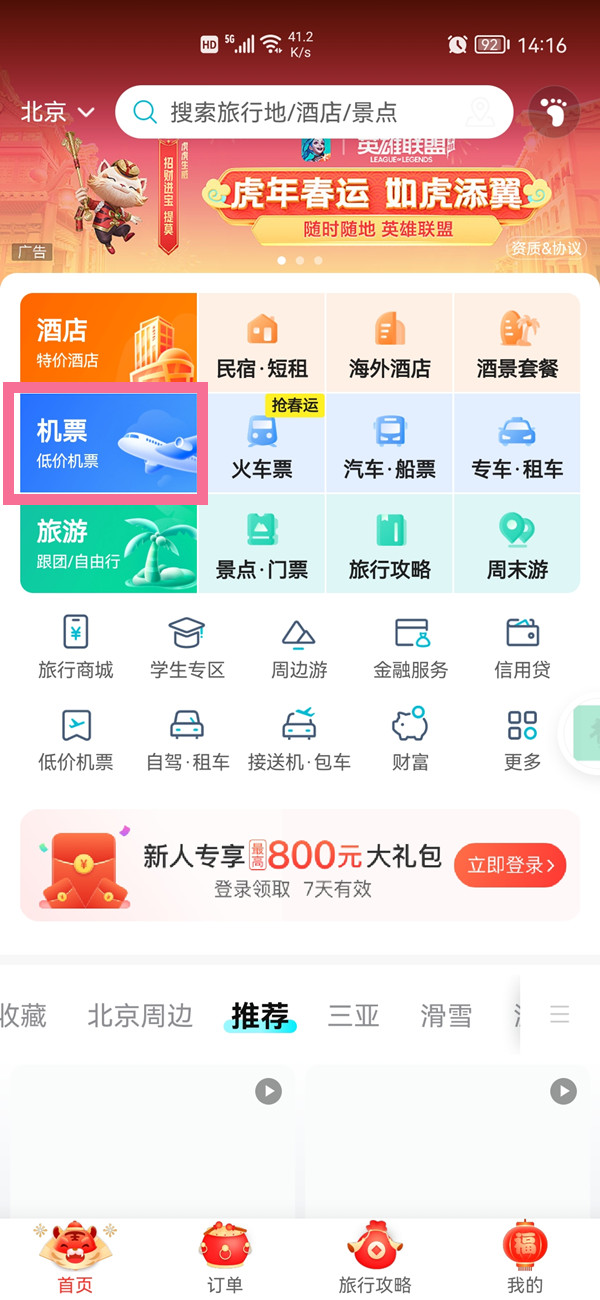
Task: Go to 订单 orders tab
Action: pos(223,1260)
